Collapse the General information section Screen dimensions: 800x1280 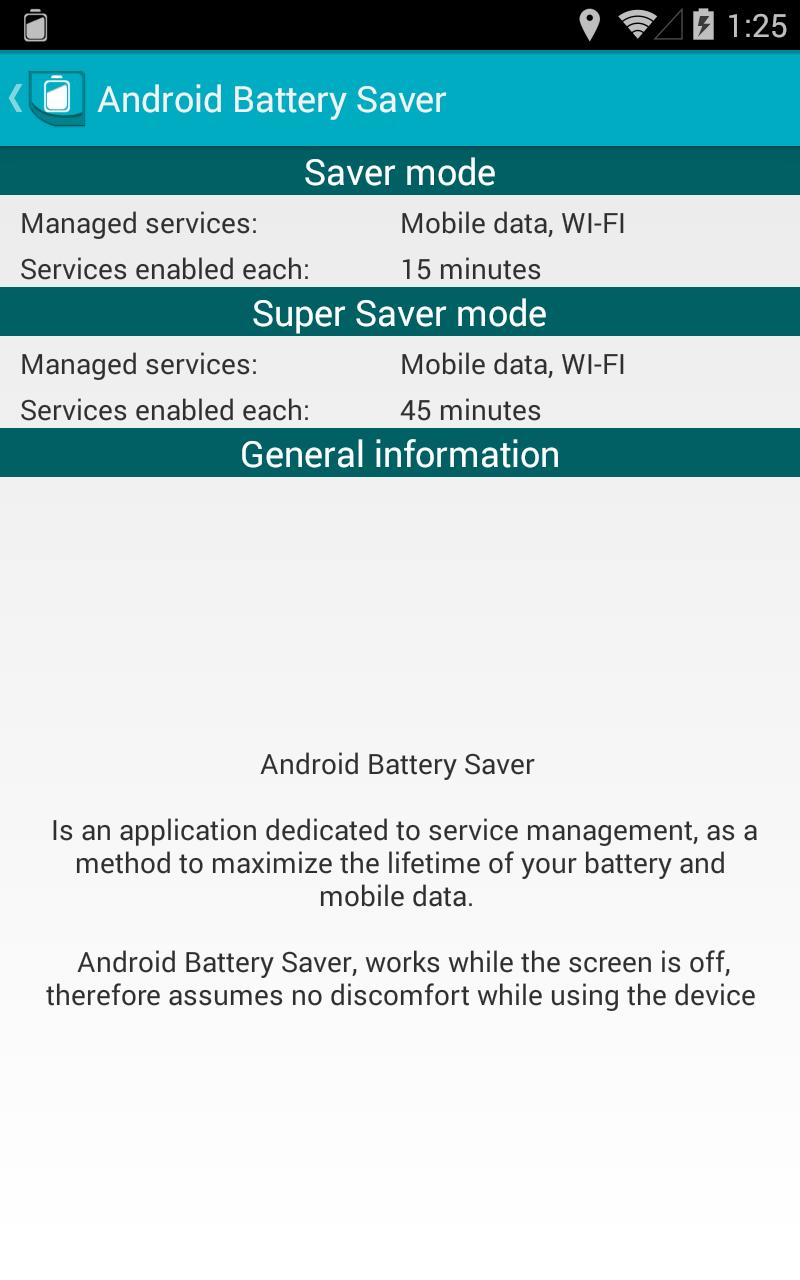(400, 453)
